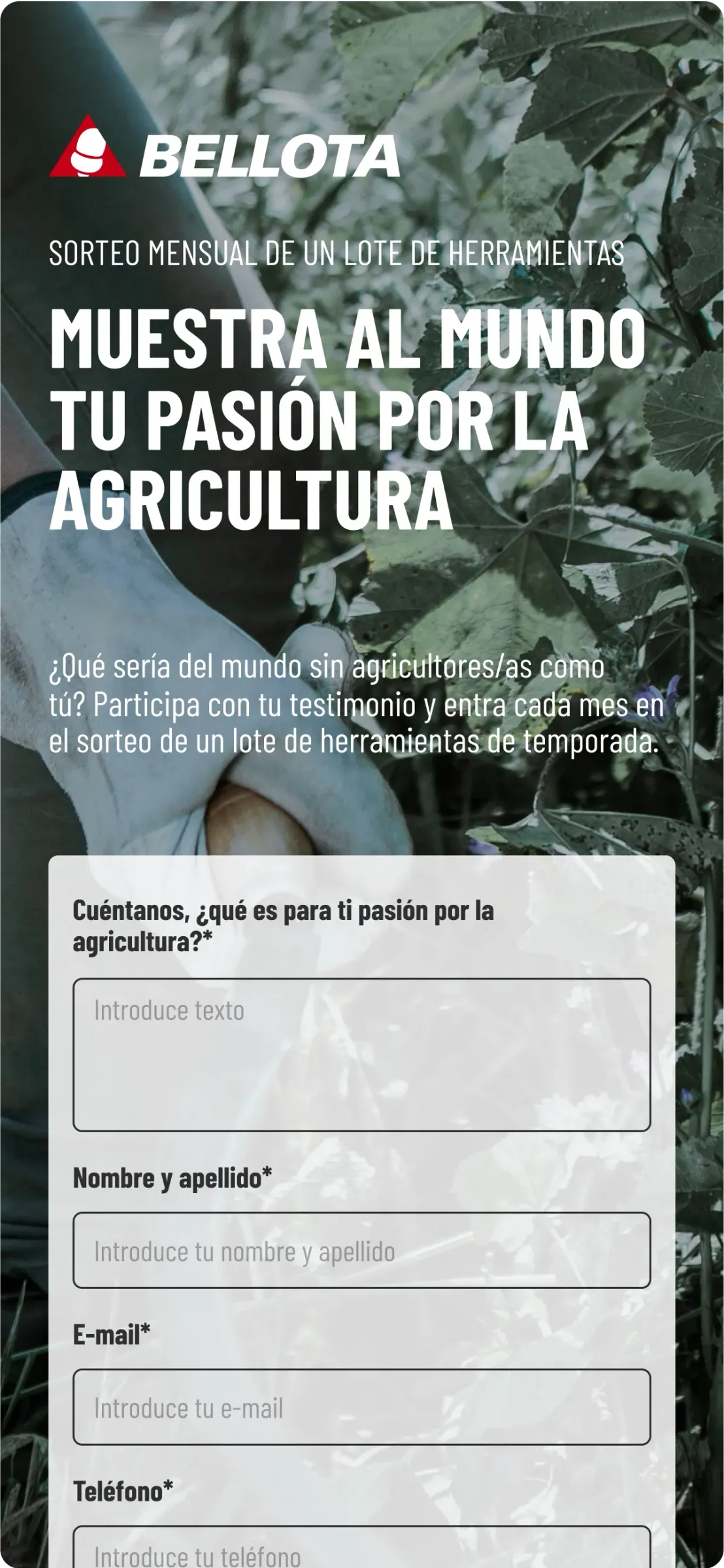Select the e-mail input field
The image size is (724, 1568).
click(361, 1407)
